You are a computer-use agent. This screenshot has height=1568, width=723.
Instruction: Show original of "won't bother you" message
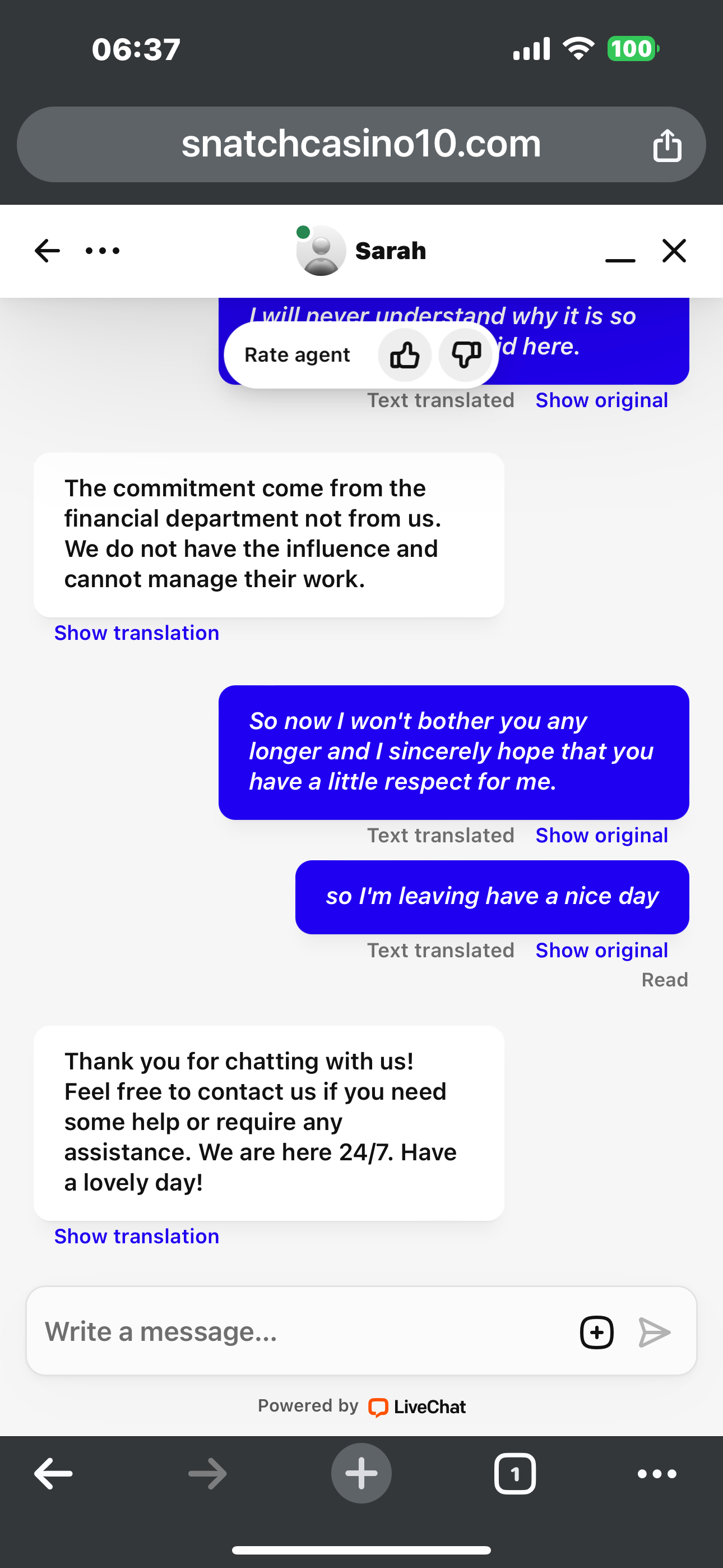[x=601, y=835]
